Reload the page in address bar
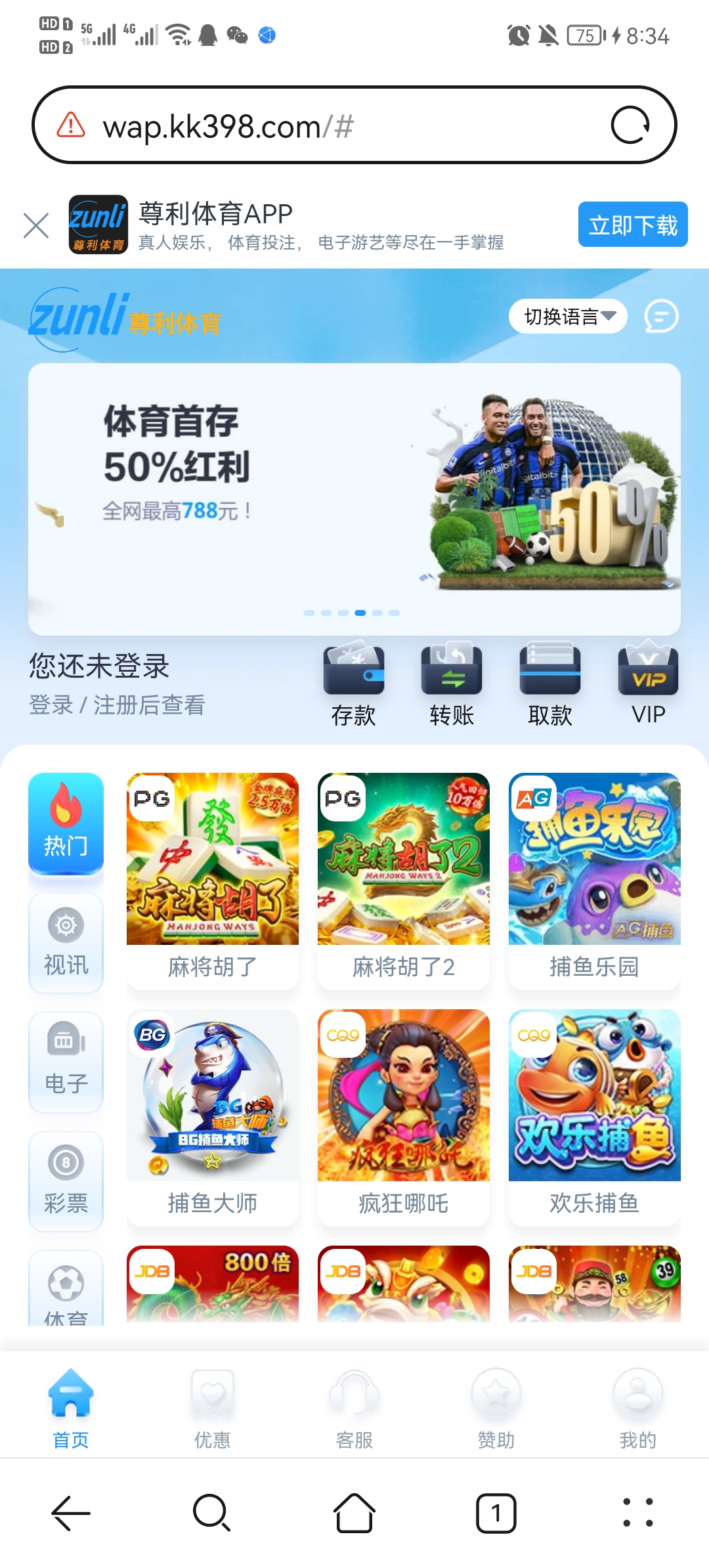This screenshot has width=709, height=1568. click(630, 125)
